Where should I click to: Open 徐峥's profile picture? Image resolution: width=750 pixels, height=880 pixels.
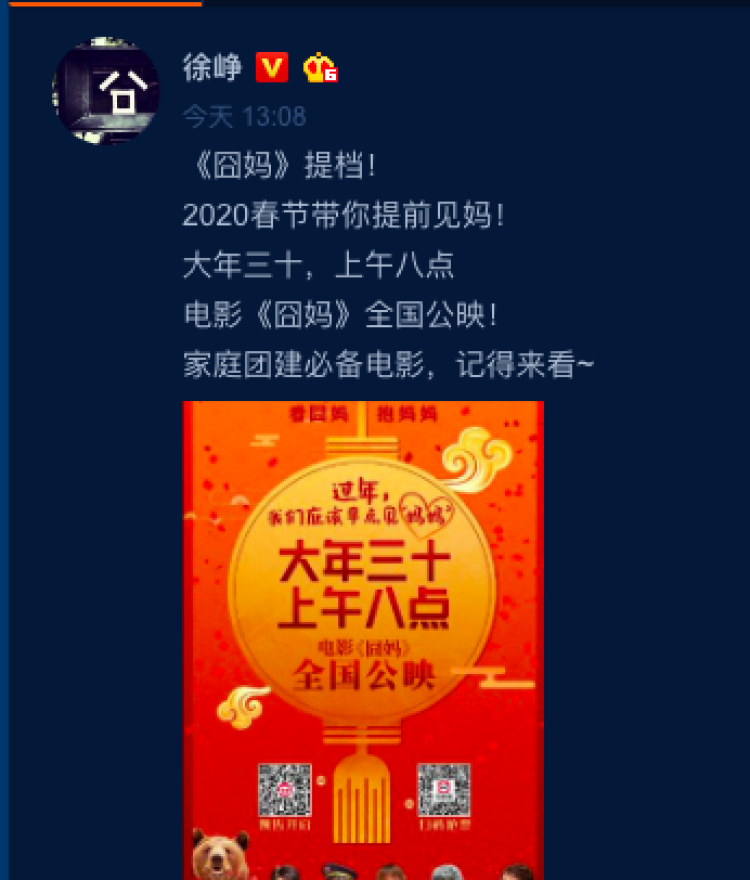pyautogui.click(x=105, y=91)
